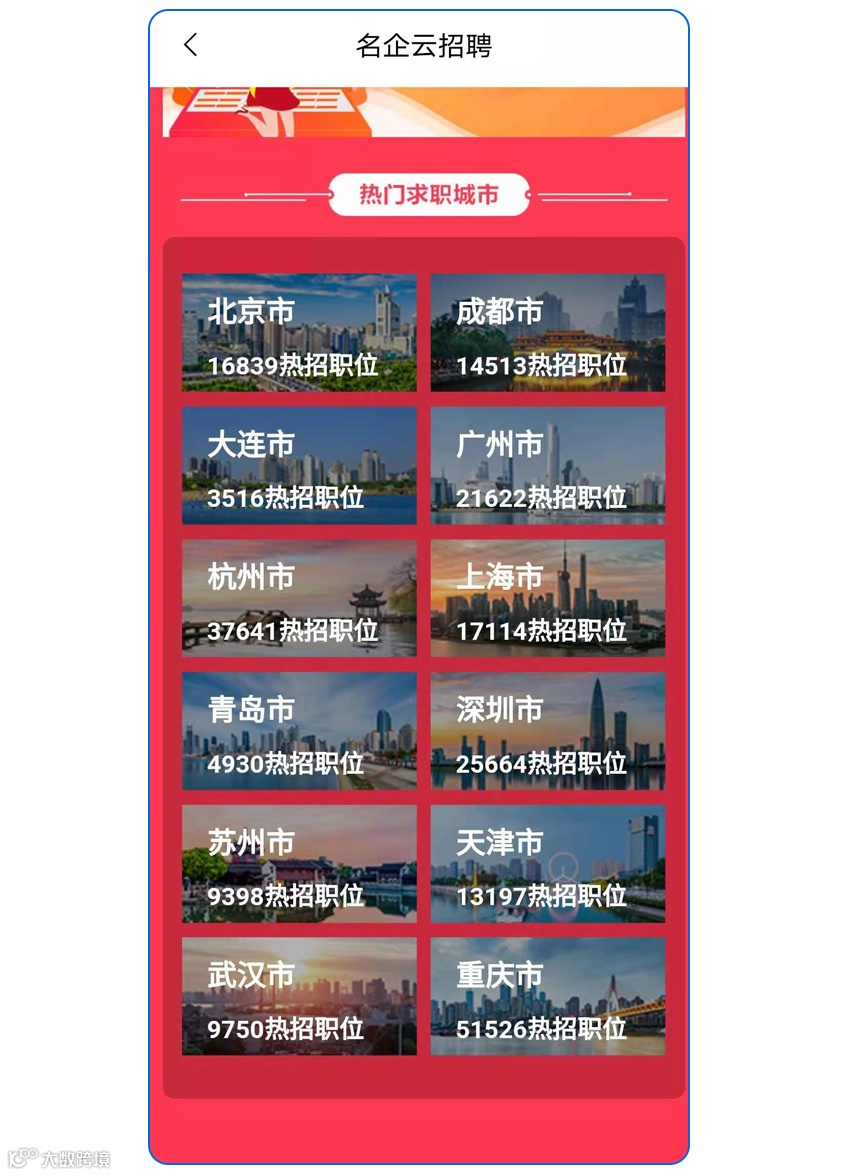
Task: Tap the 武汉市 card
Action: tap(298, 996)
